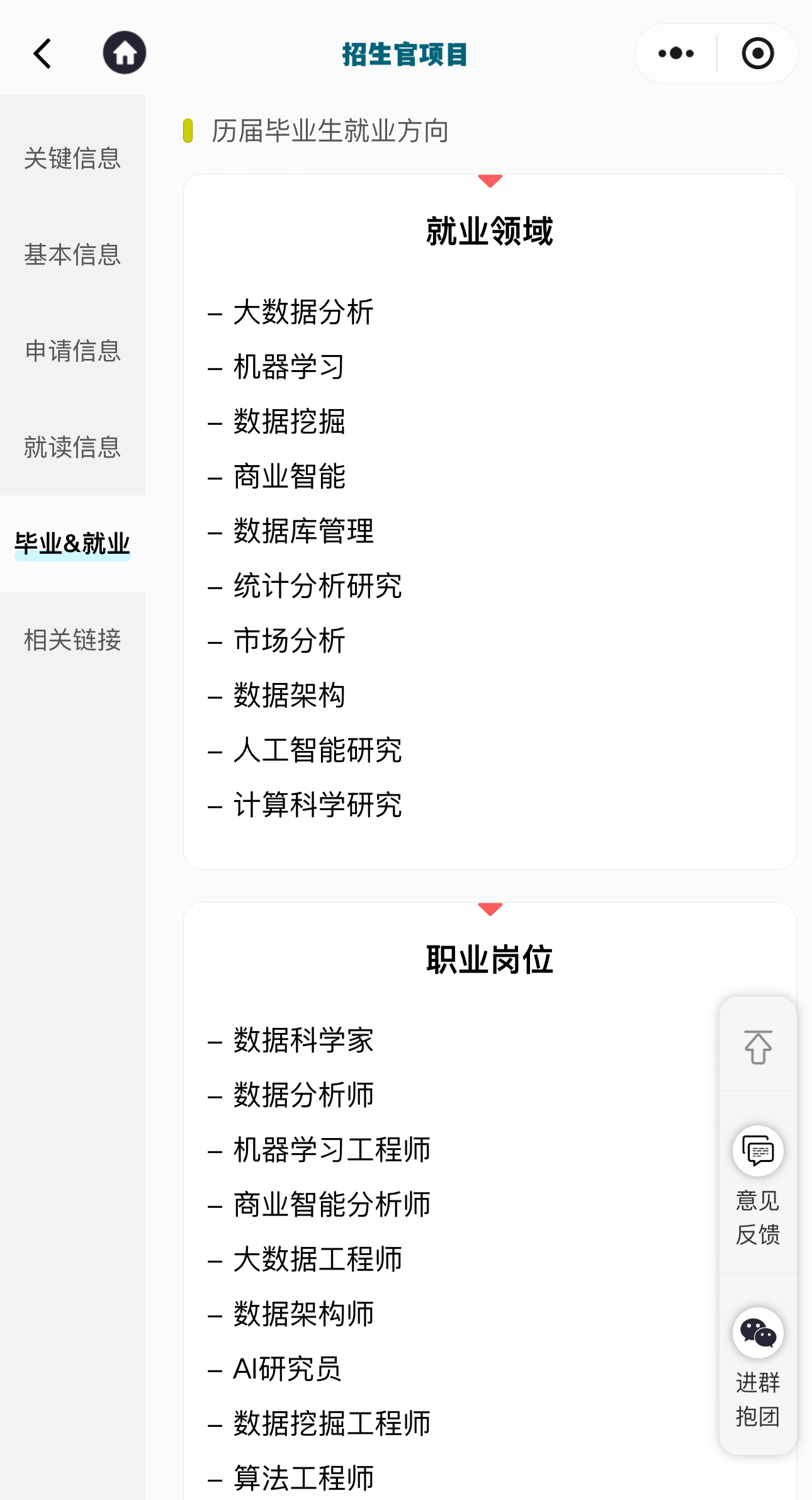The width and height of the screenshot is (812, 1500).
Task: Collapse the 就业领域 card arrow
Action: coord(490,181)
